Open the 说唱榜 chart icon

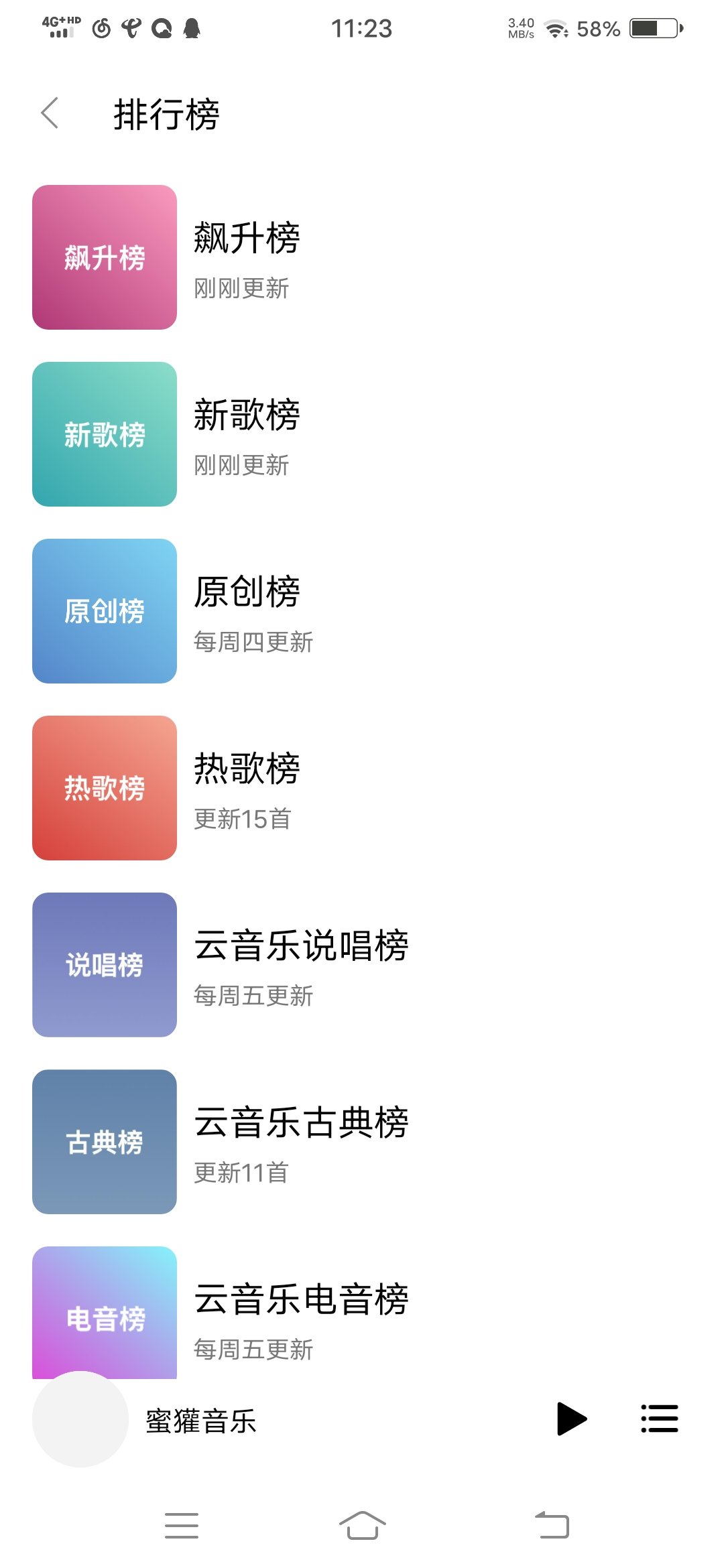pyautogui.click(x=103, y=966)
